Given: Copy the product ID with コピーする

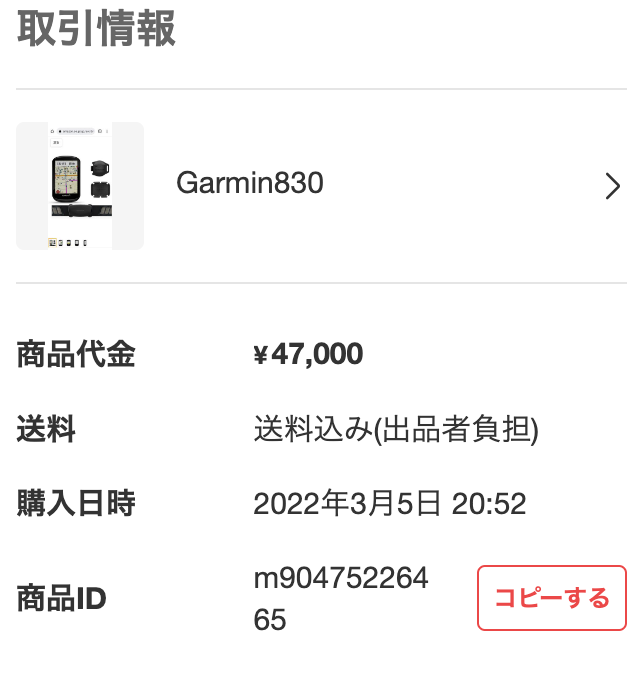Looking at the screenshot, I should tap(551, 598).
